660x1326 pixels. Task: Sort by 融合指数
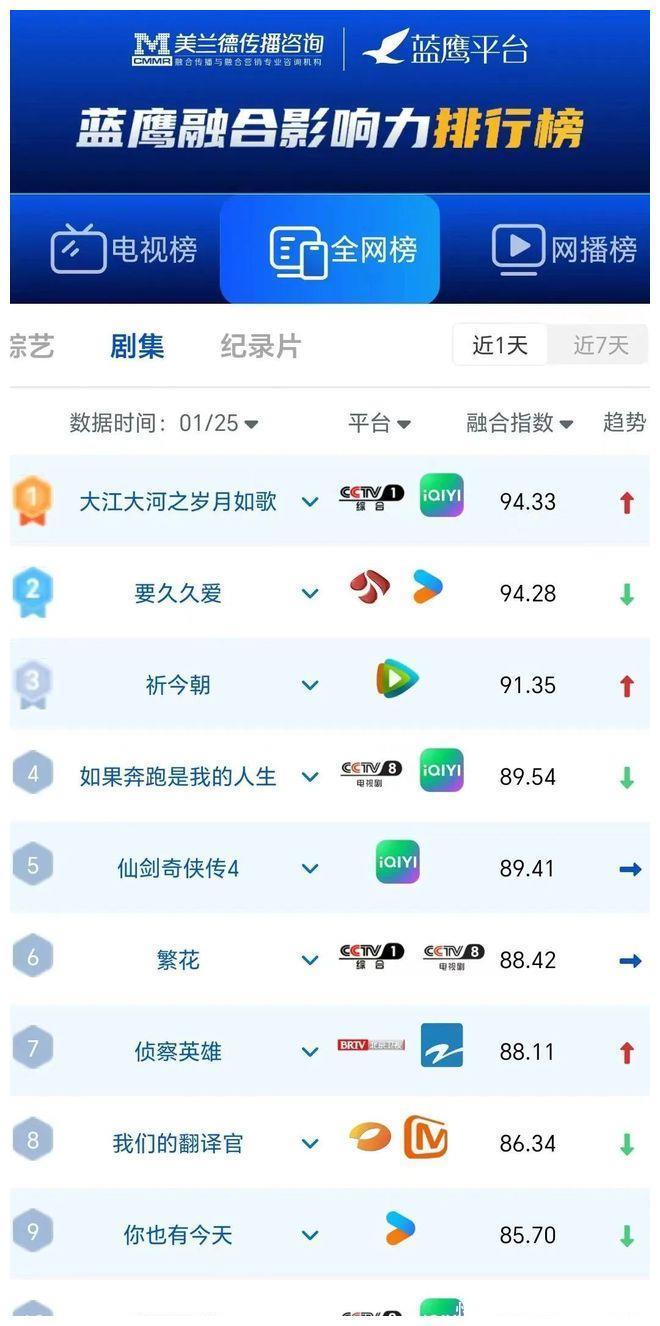pos(519,423)
